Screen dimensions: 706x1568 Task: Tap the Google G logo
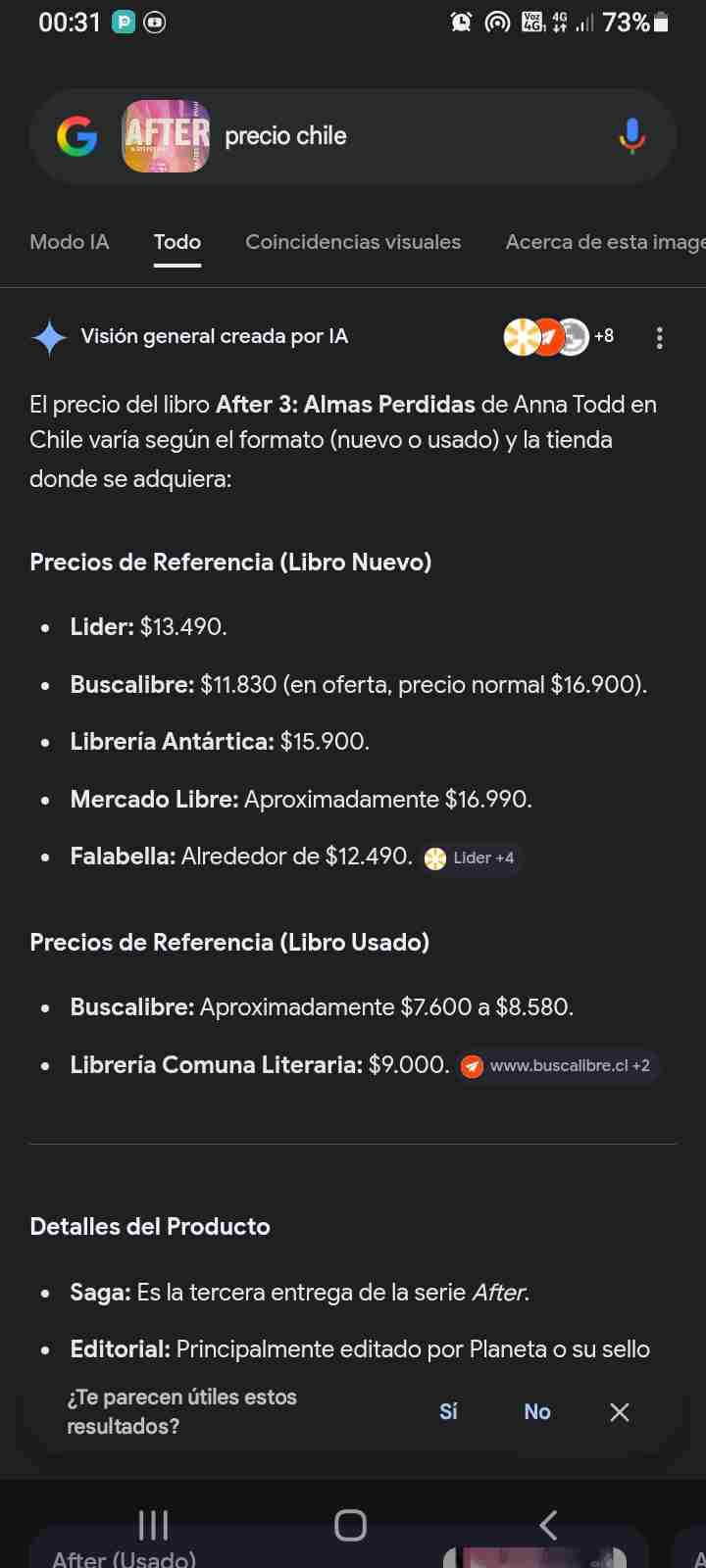78,136
